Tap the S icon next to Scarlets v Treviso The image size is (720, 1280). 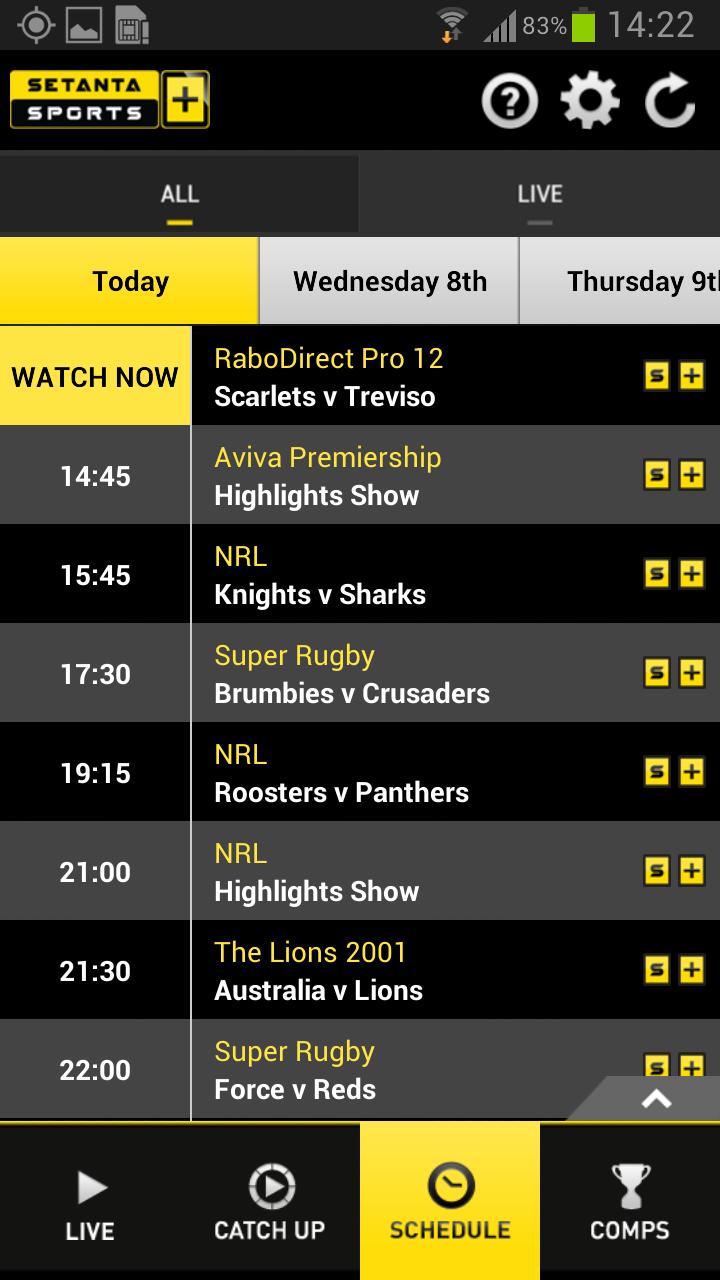pyautogui.click(x=655, y=375)
